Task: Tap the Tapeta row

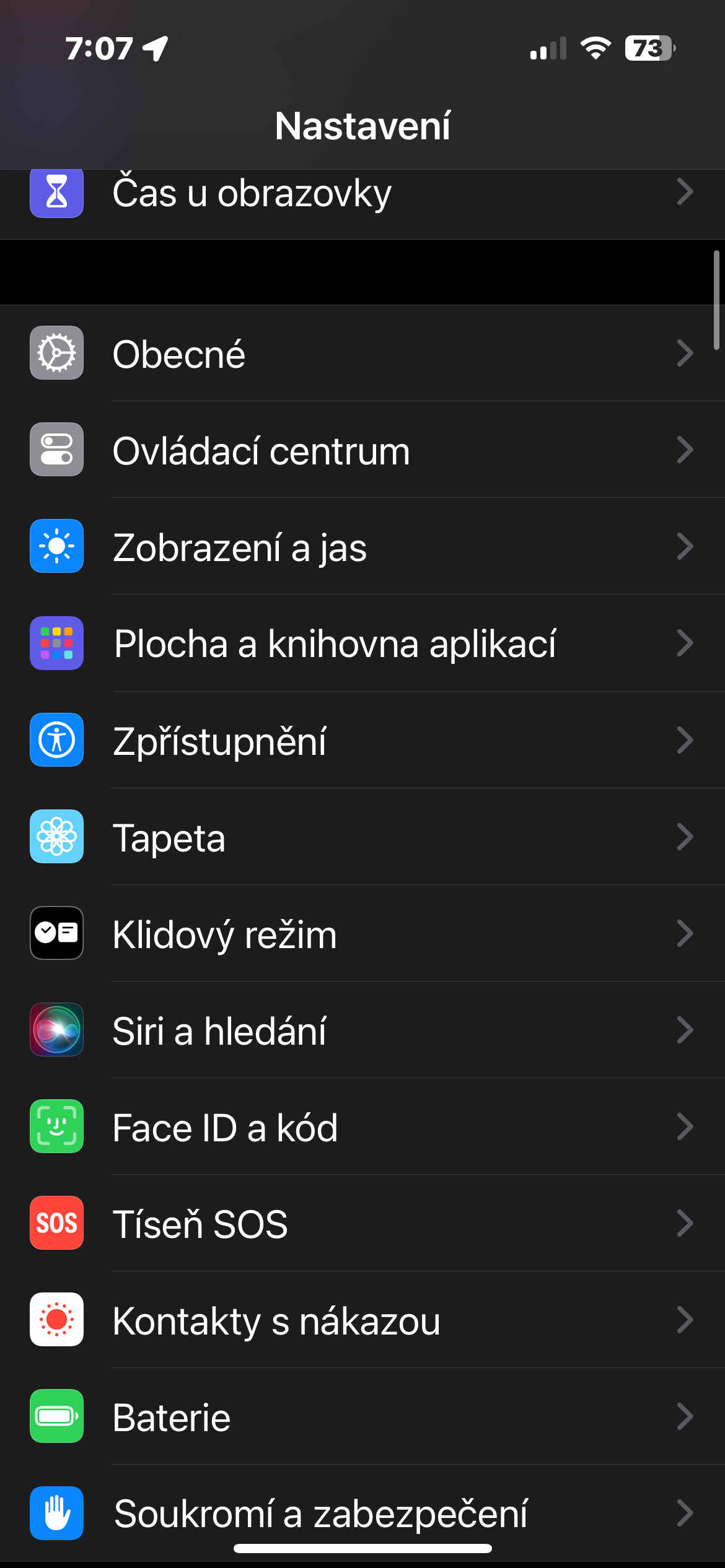Action: click(x=362, y=837)
